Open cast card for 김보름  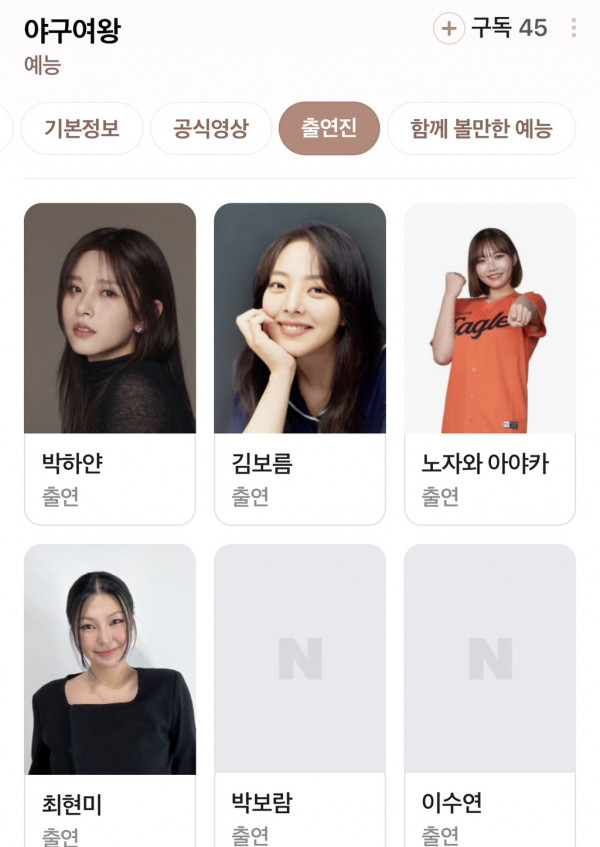click(300, 363)
